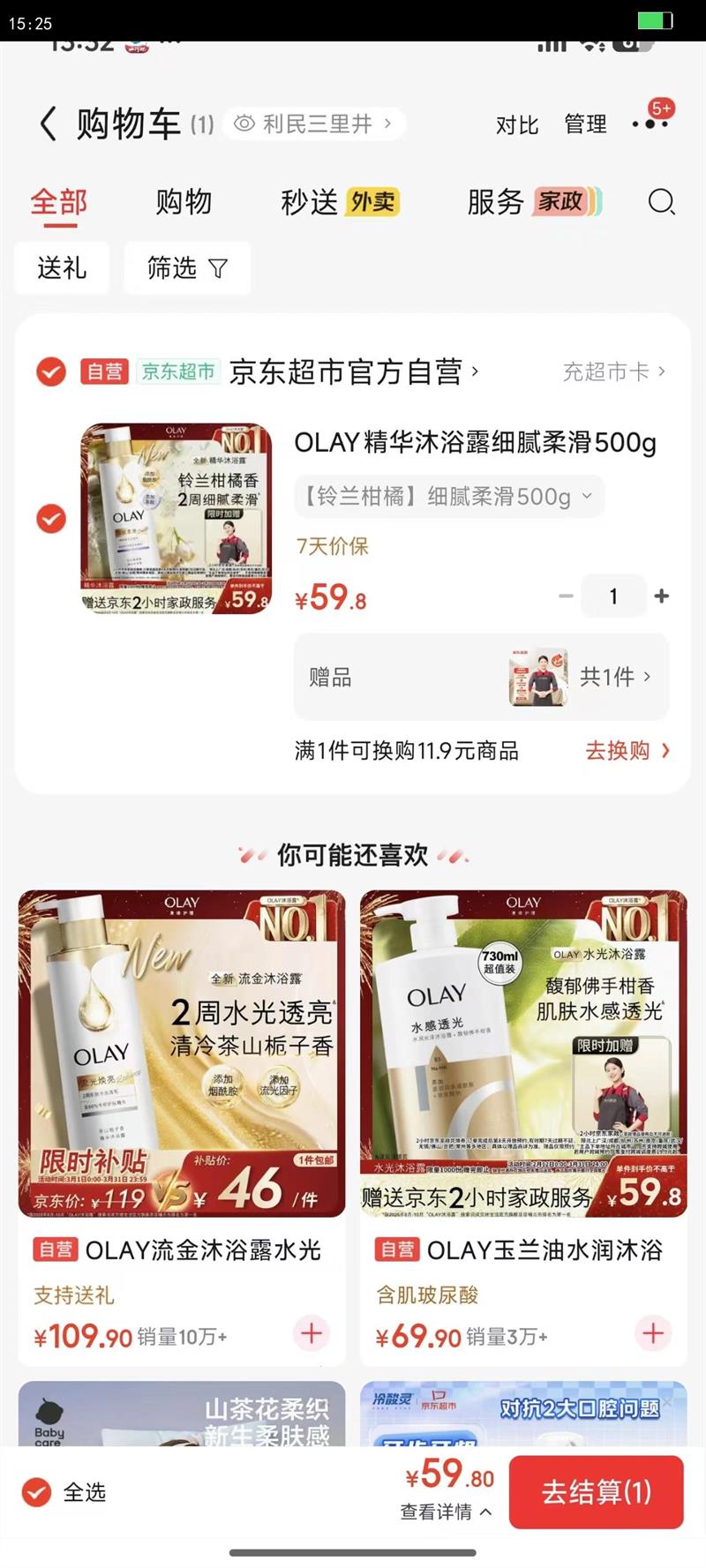The height and width of the screenshot is (1568, 706).
Task: Proceed with 去结算(1) checkout
Action: click(x=597, y=1491)
